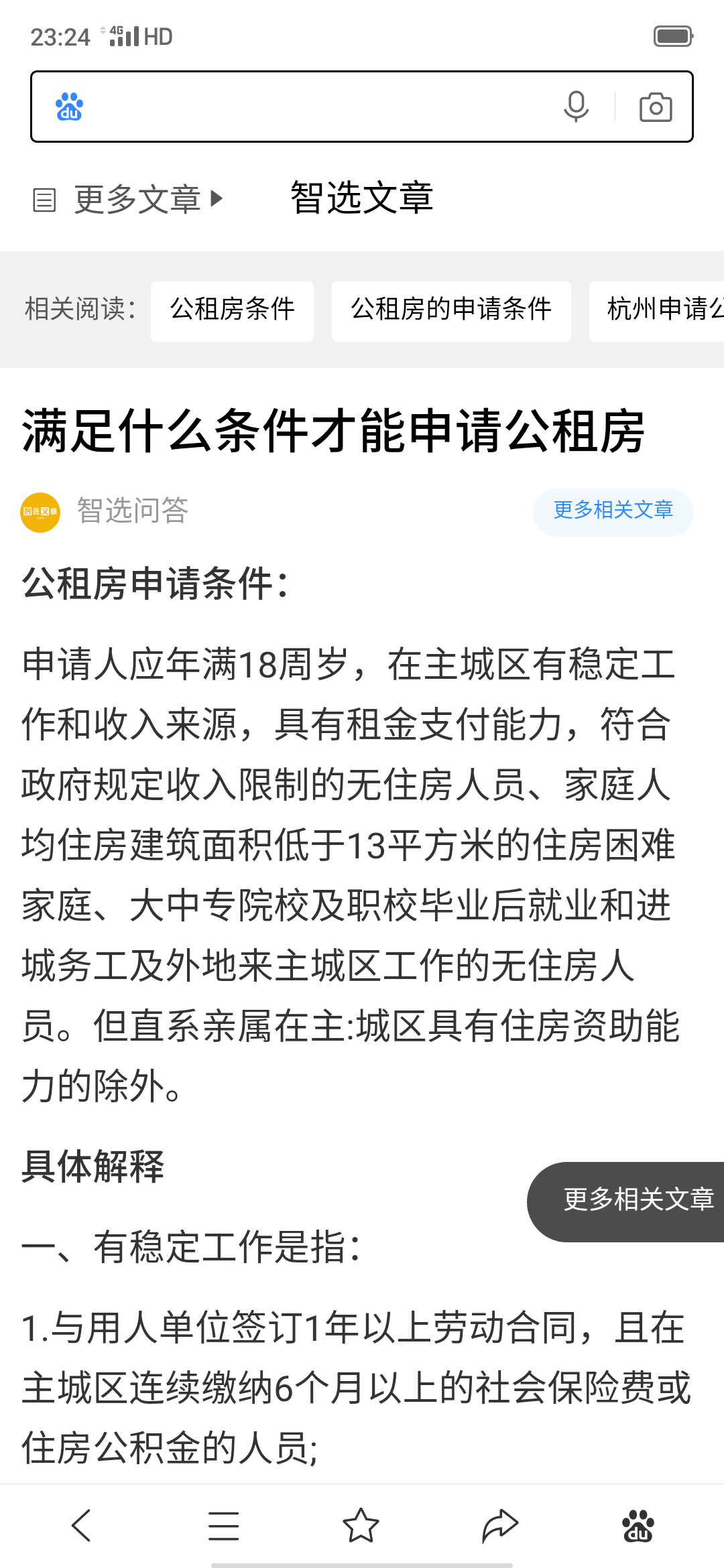Open the bottom menu icon

pyautogui.click(x=223, y=1526)
